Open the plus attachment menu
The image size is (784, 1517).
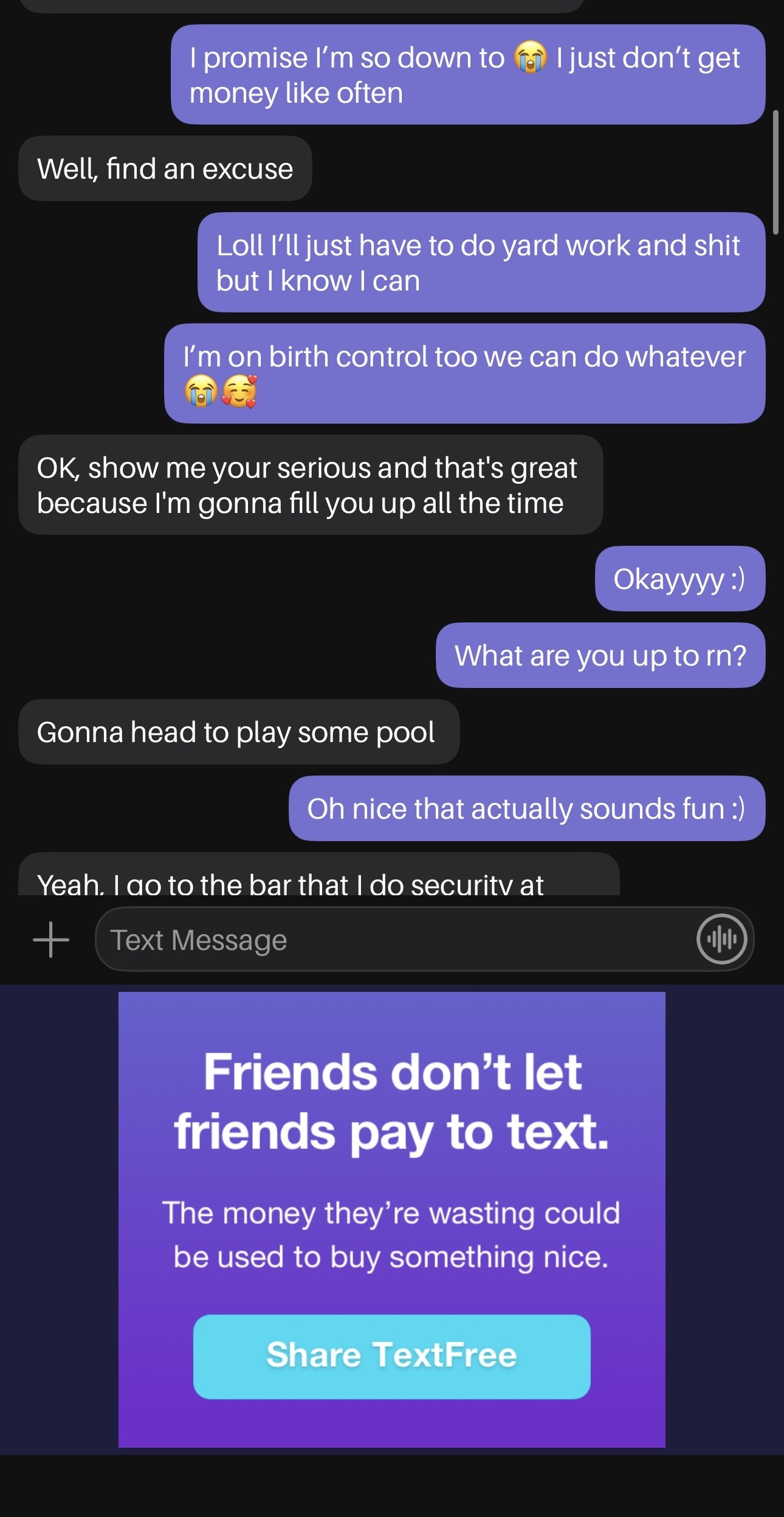coord(51,940)
